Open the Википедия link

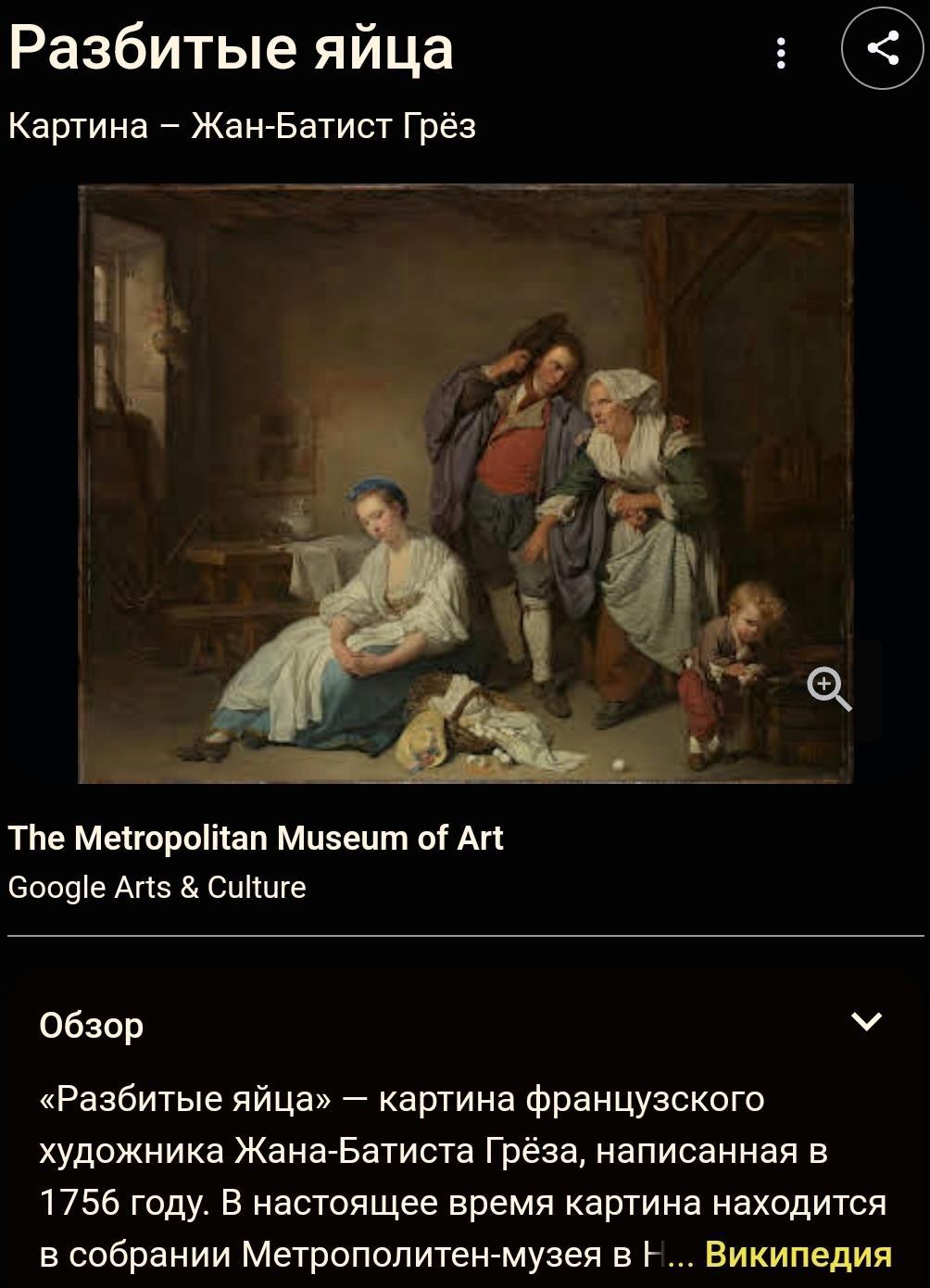pos(798,1255)
